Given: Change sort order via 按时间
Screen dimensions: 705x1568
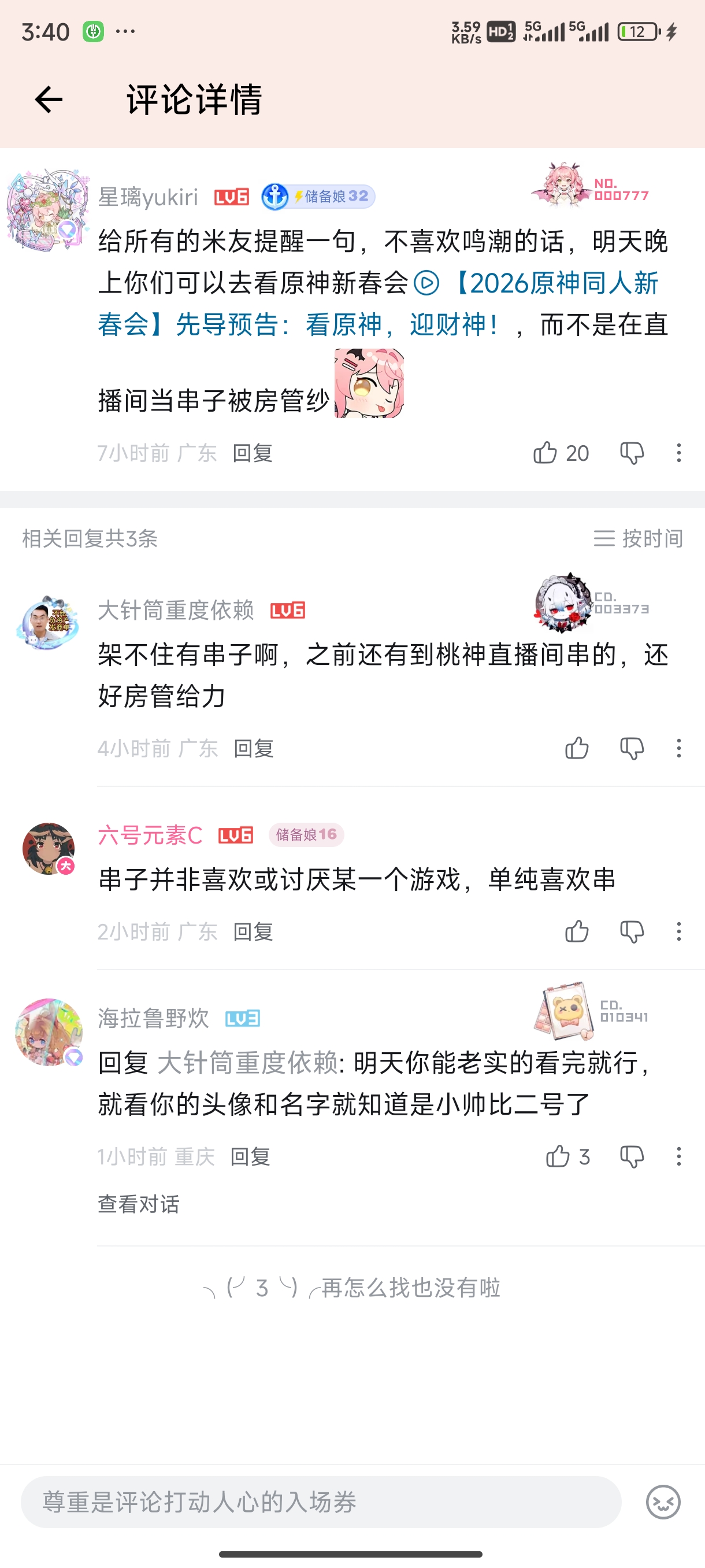Looking at the screenshot, I should [x=638, y=538].
